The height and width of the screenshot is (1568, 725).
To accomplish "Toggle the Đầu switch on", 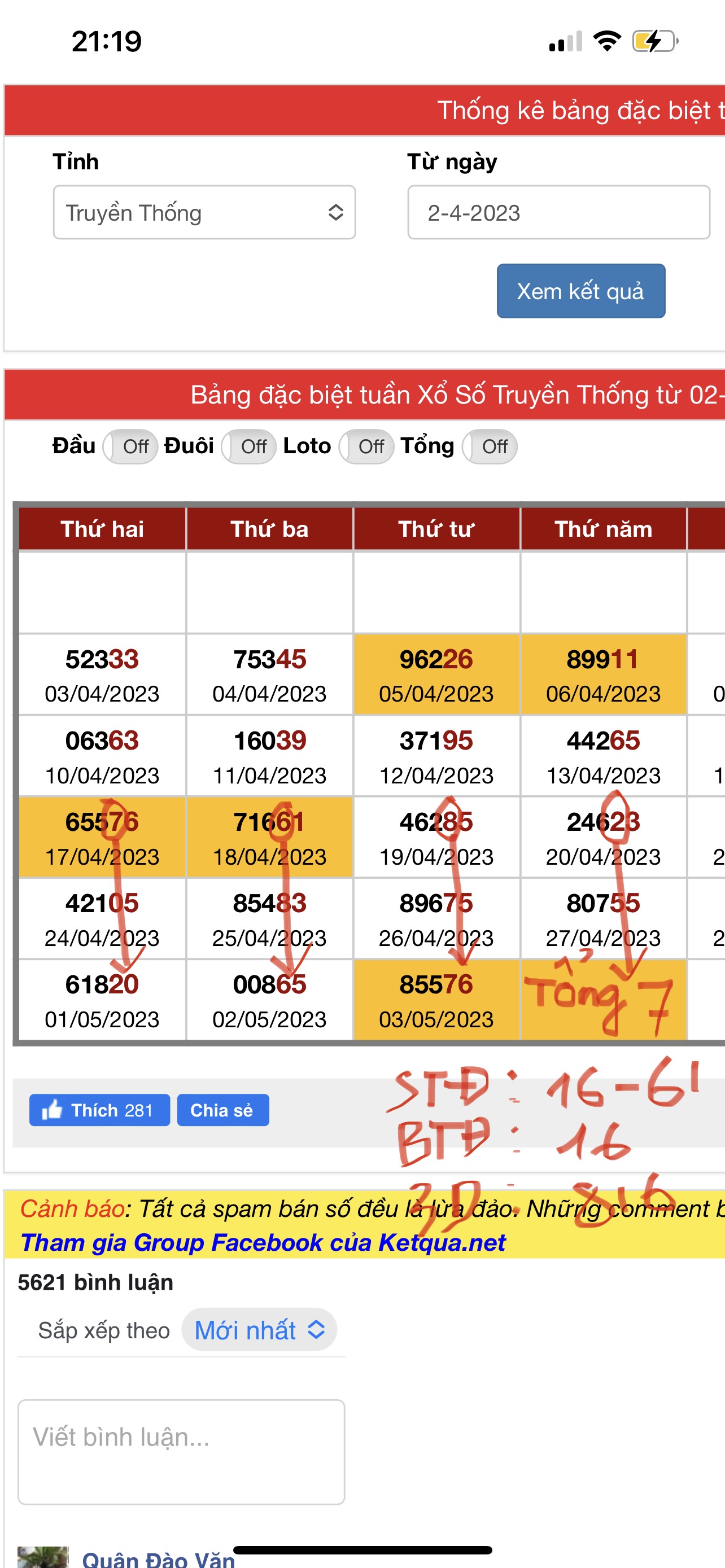I will (x=130, y=447).
